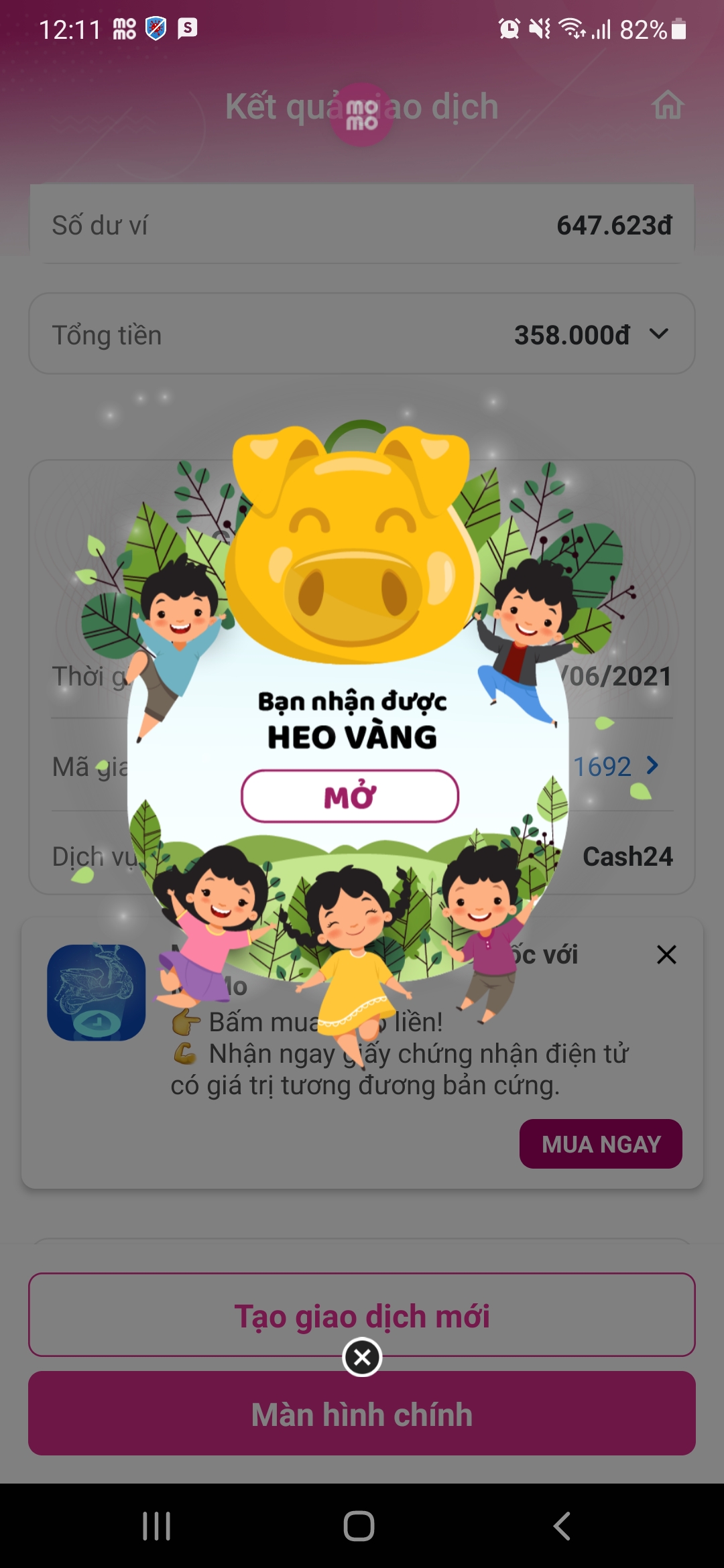The height and width of the screenshot is (1568, 724).
Task: Close the motorbike insurance promo banner
Action: pos(666,954)
